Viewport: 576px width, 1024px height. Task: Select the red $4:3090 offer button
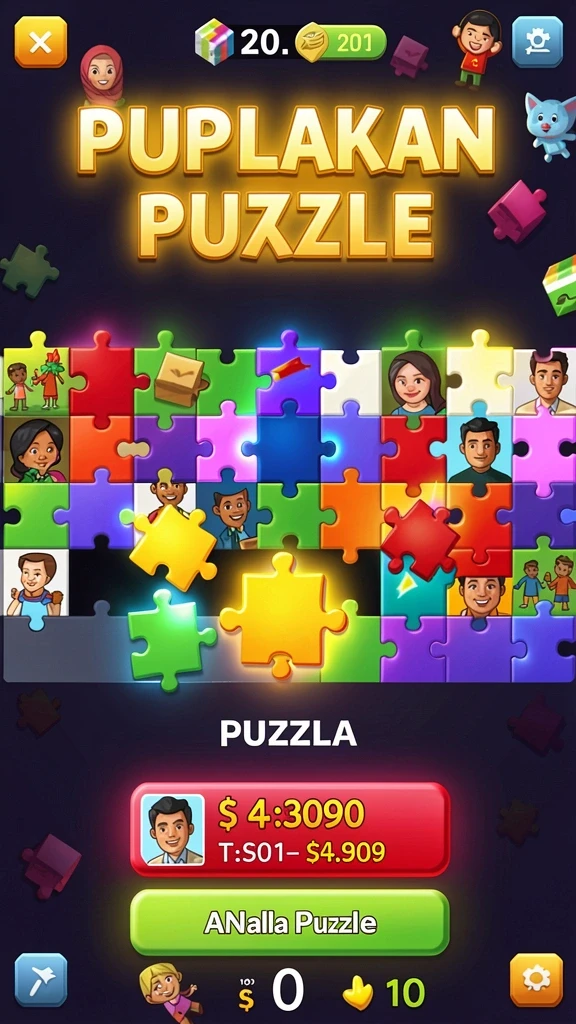point(290,829)
